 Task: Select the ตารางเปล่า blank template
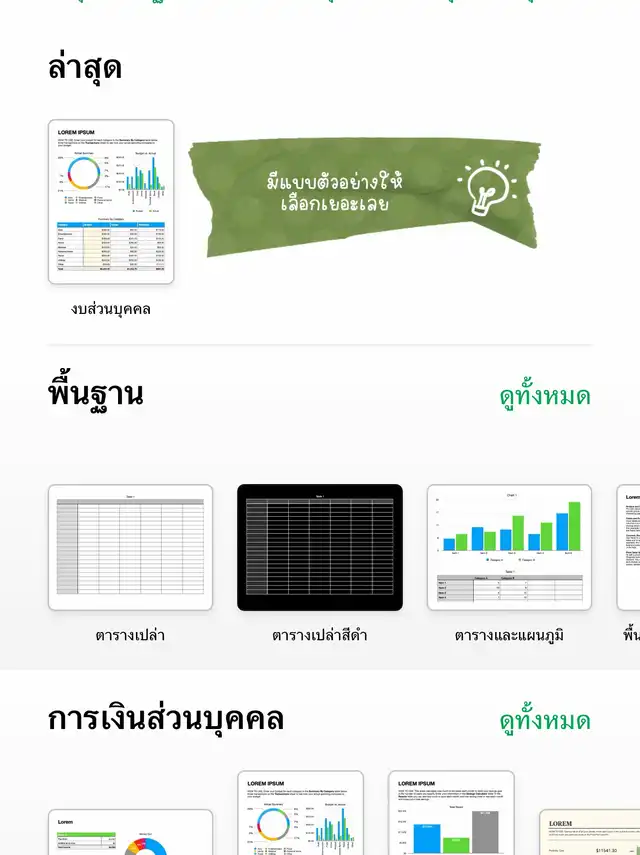(x=130, y=547)
